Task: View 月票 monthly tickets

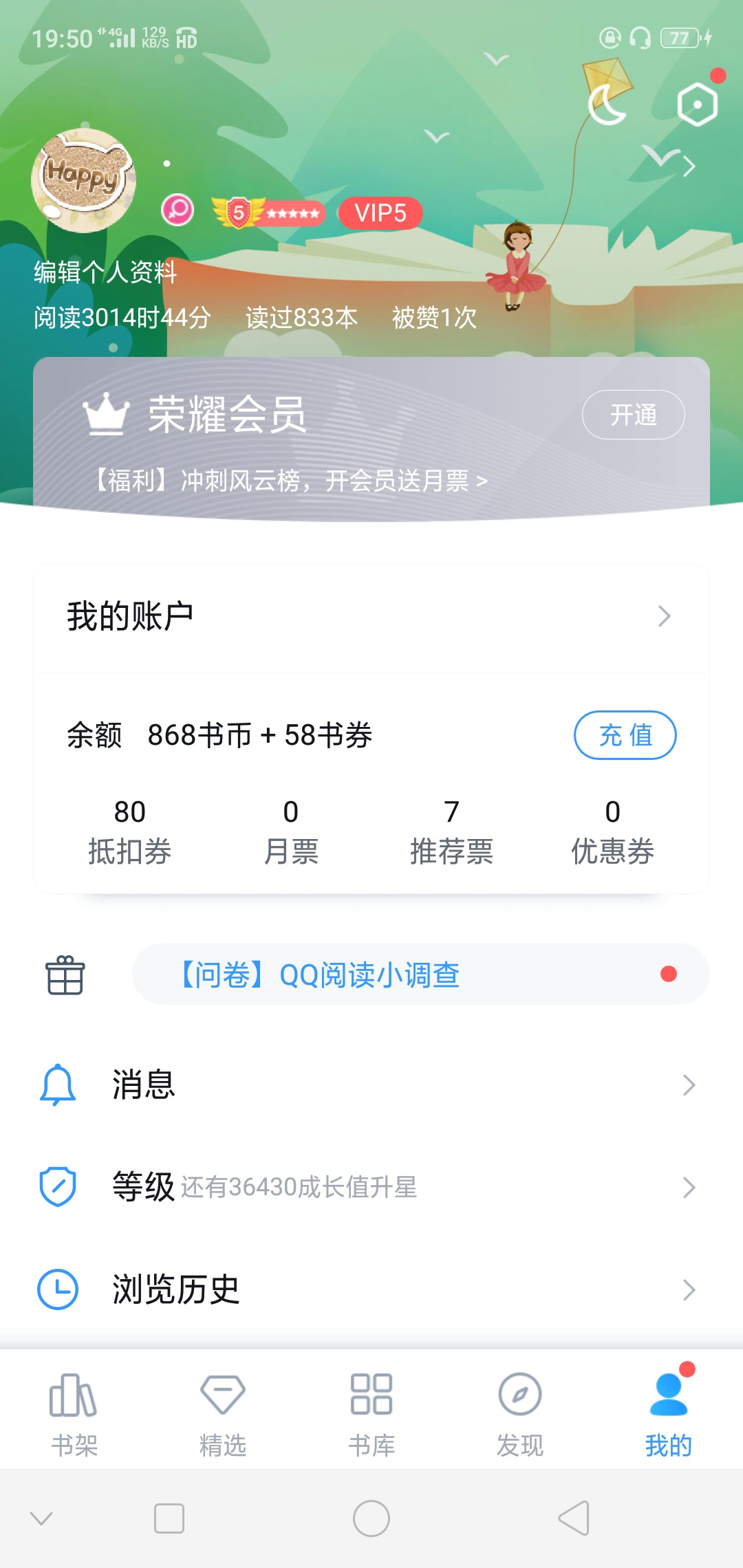Action: [291, 831]
